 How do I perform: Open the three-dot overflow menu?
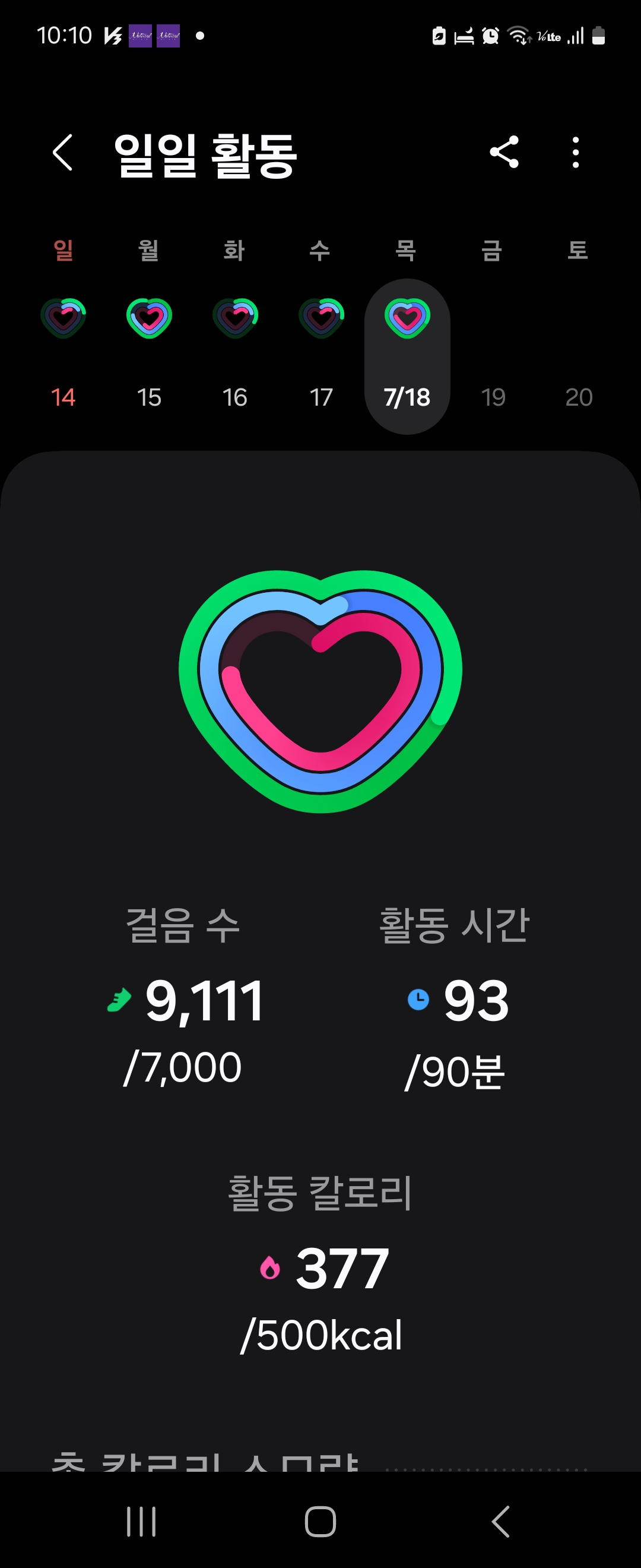575,152
